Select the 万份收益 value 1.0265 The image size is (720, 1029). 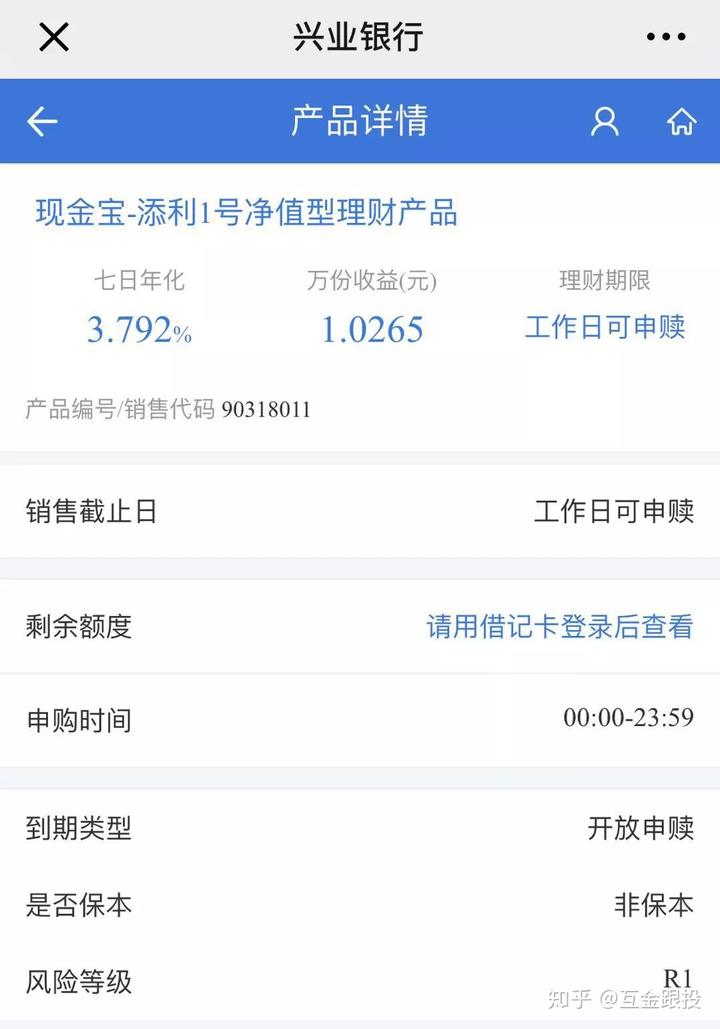tap(373, 327)
